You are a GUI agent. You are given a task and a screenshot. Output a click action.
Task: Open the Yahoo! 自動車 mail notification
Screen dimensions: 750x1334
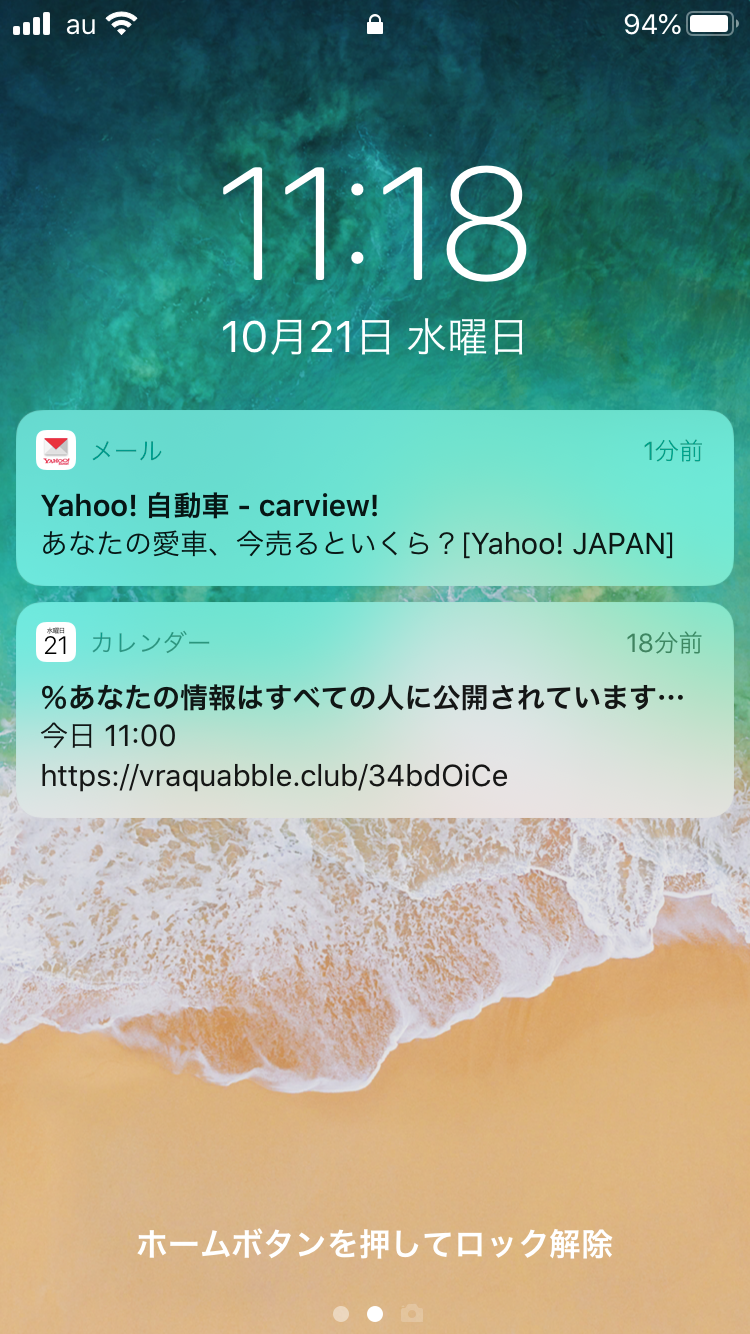tap(374, 498)
